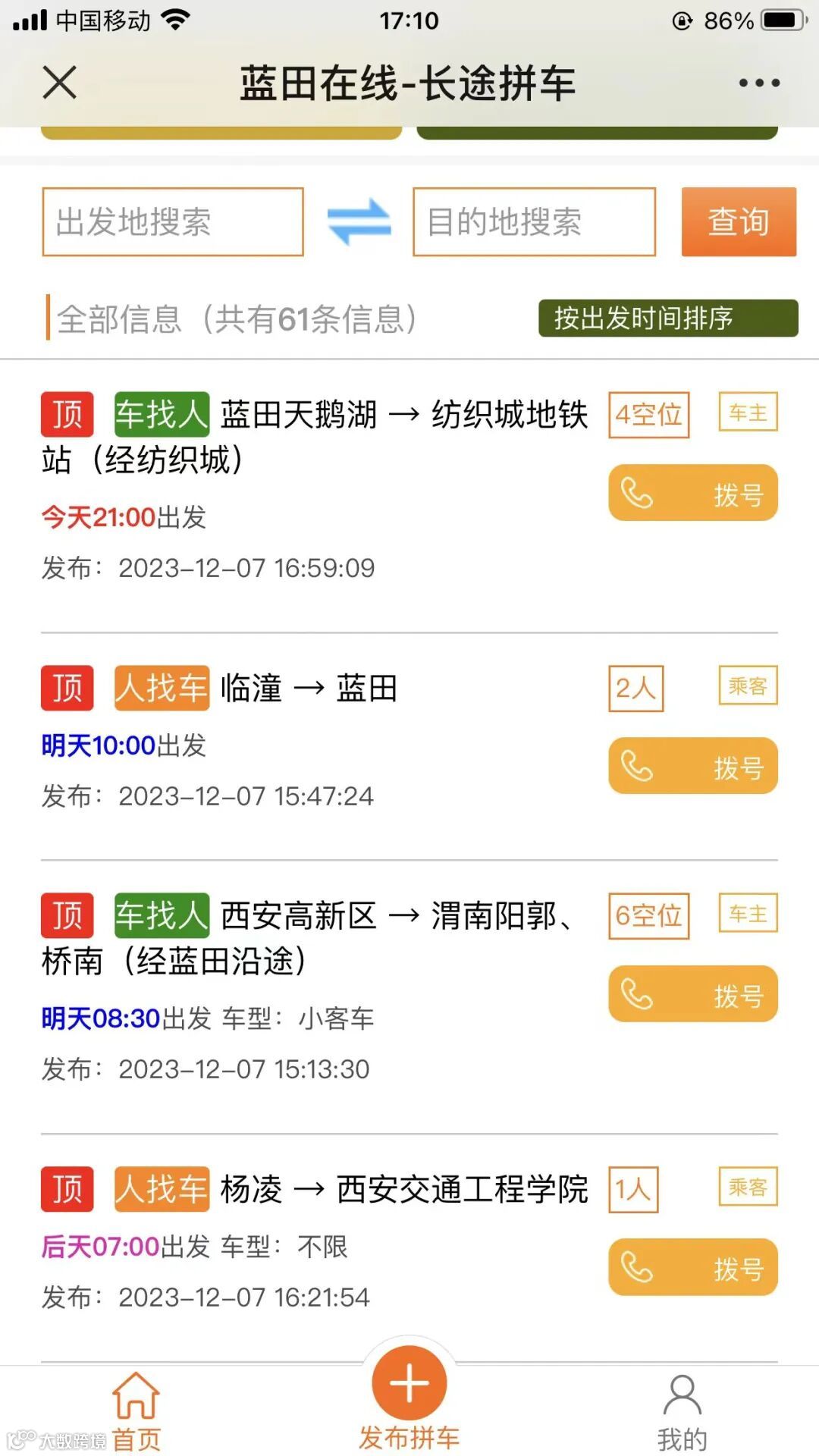819x1456 pixels.
Task: Go to the 首页 tab
Action: 136,1412
